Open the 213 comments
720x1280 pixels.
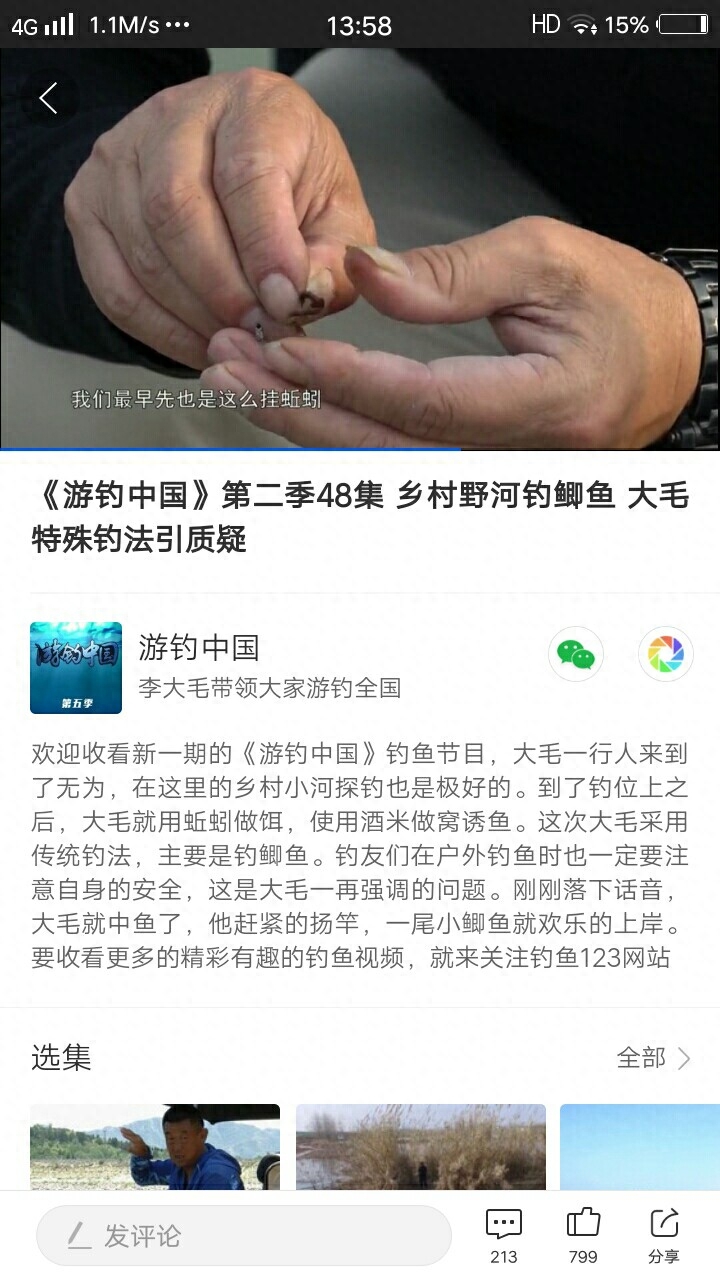point(504,1236)
